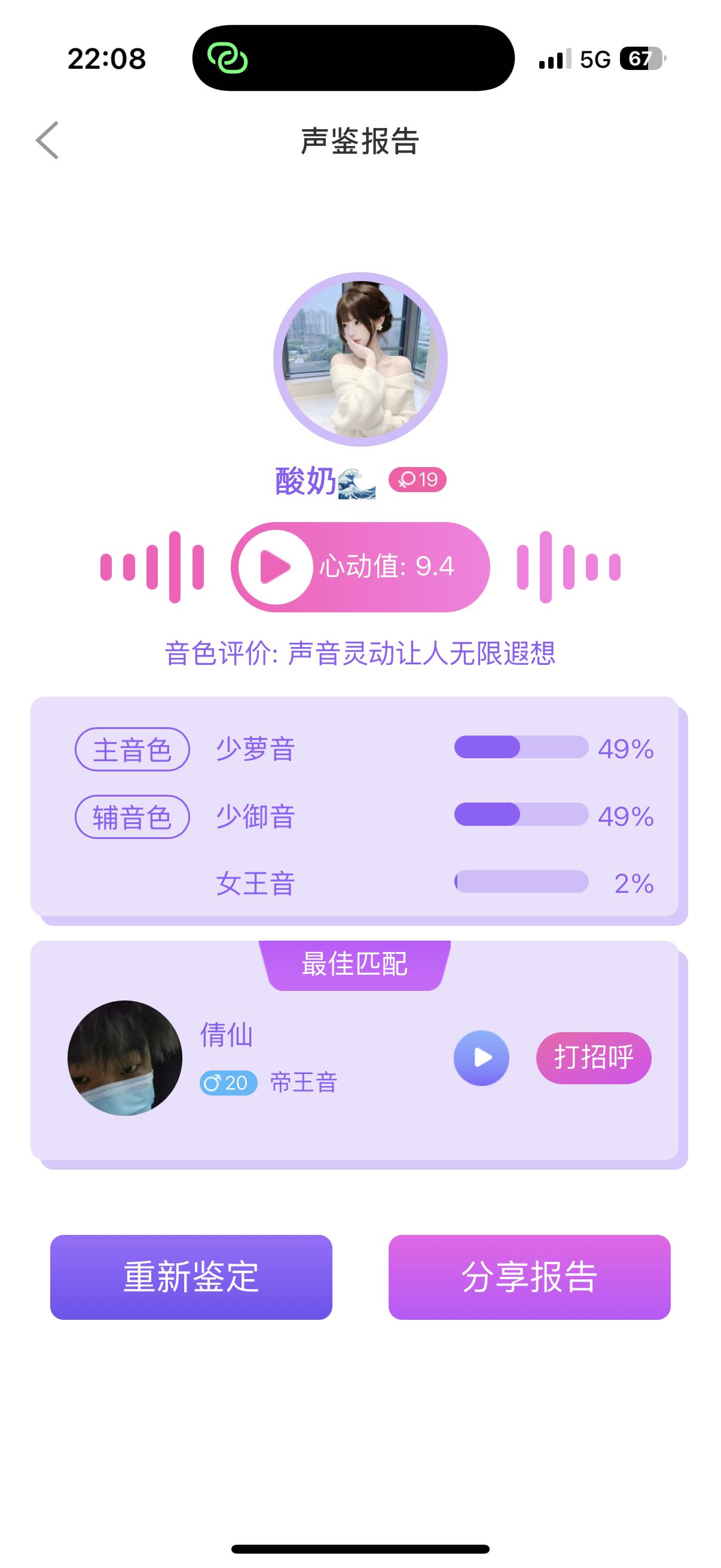Viewport: 721px width, 1568px height.
Task: Share the report via 分享报告
Action: coord(529,1277)
